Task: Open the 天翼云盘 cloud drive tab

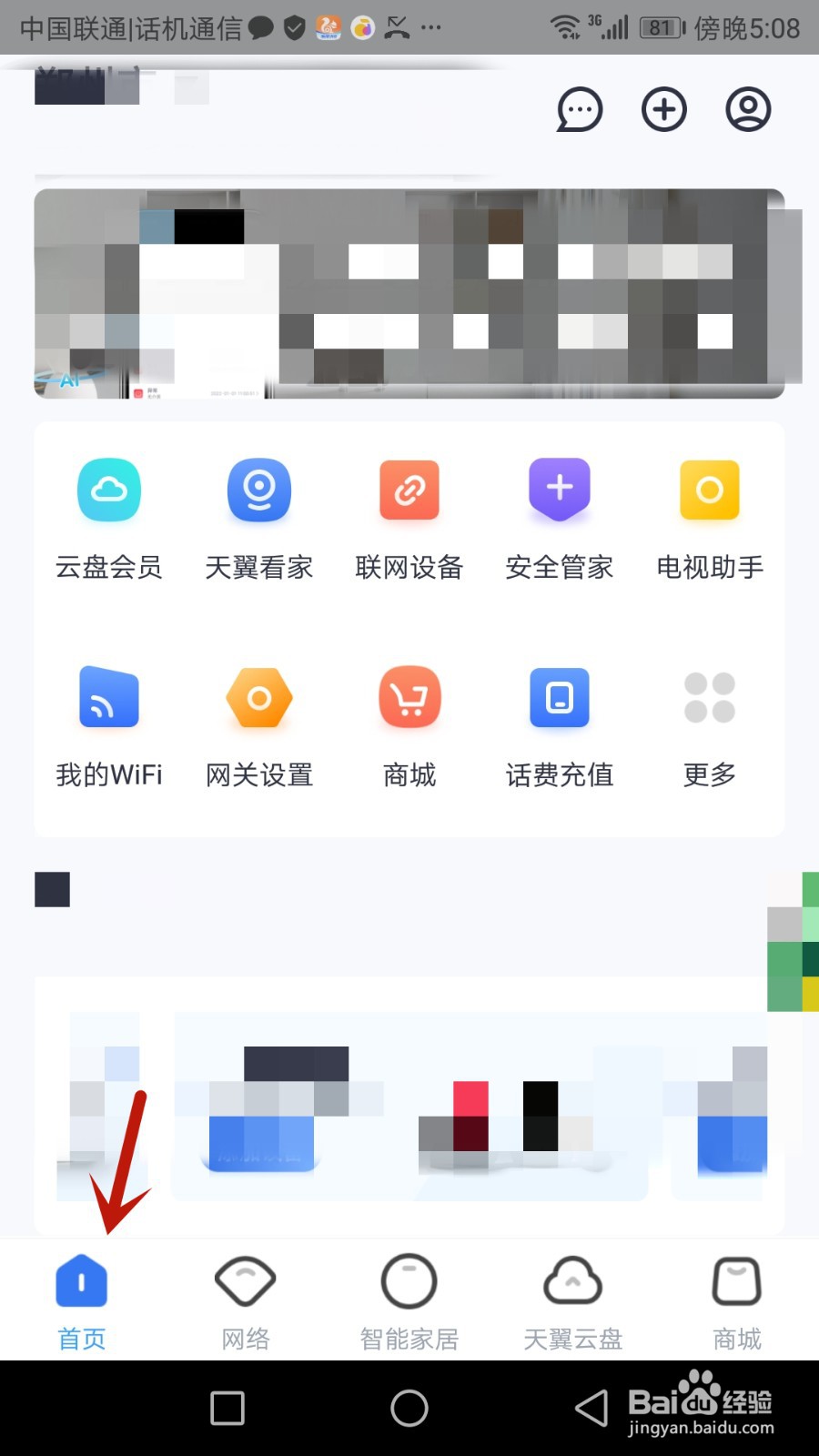Action: tap(572, 1301)
